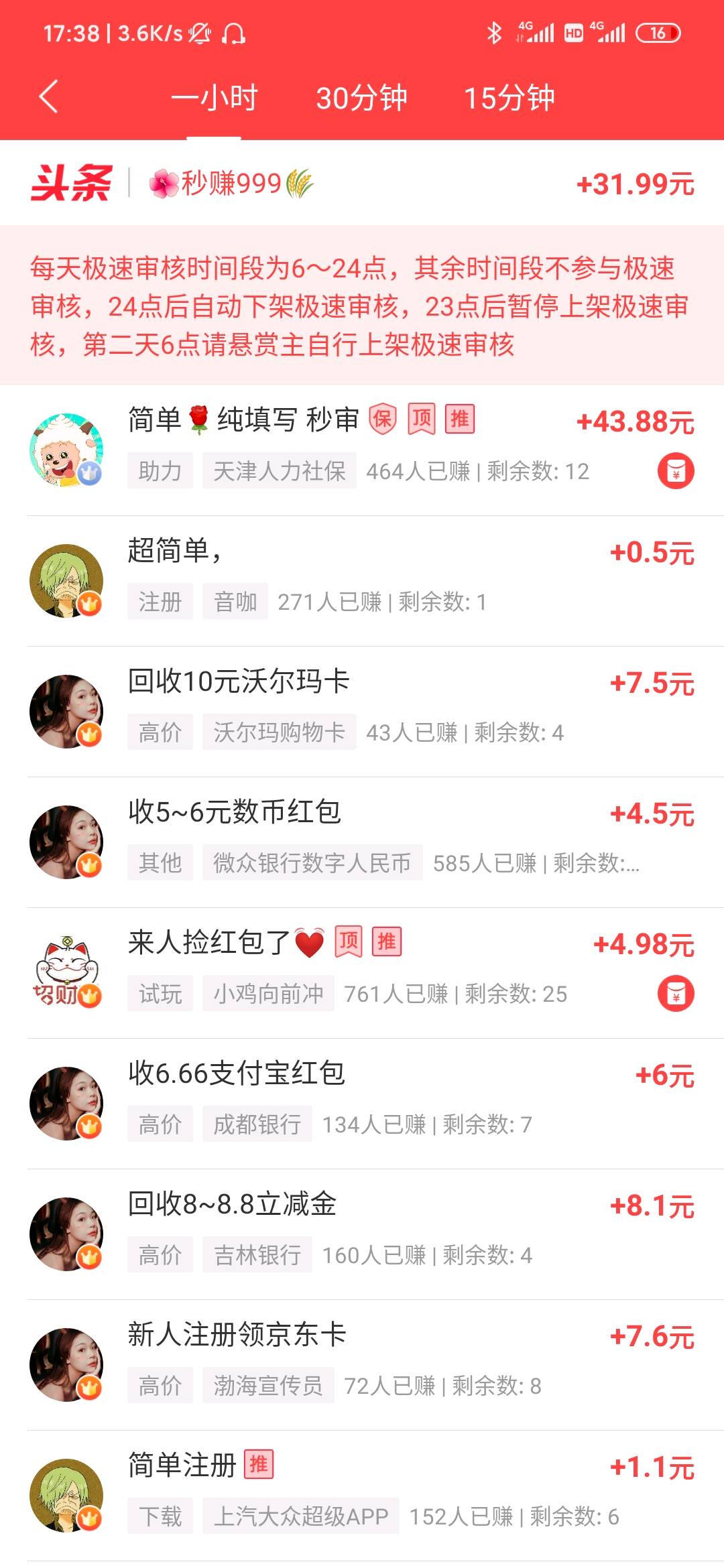This screenshot has height=1568, width=724.
Task: Open 回收8~8.8立减金 task
Action: [362, 1231]
